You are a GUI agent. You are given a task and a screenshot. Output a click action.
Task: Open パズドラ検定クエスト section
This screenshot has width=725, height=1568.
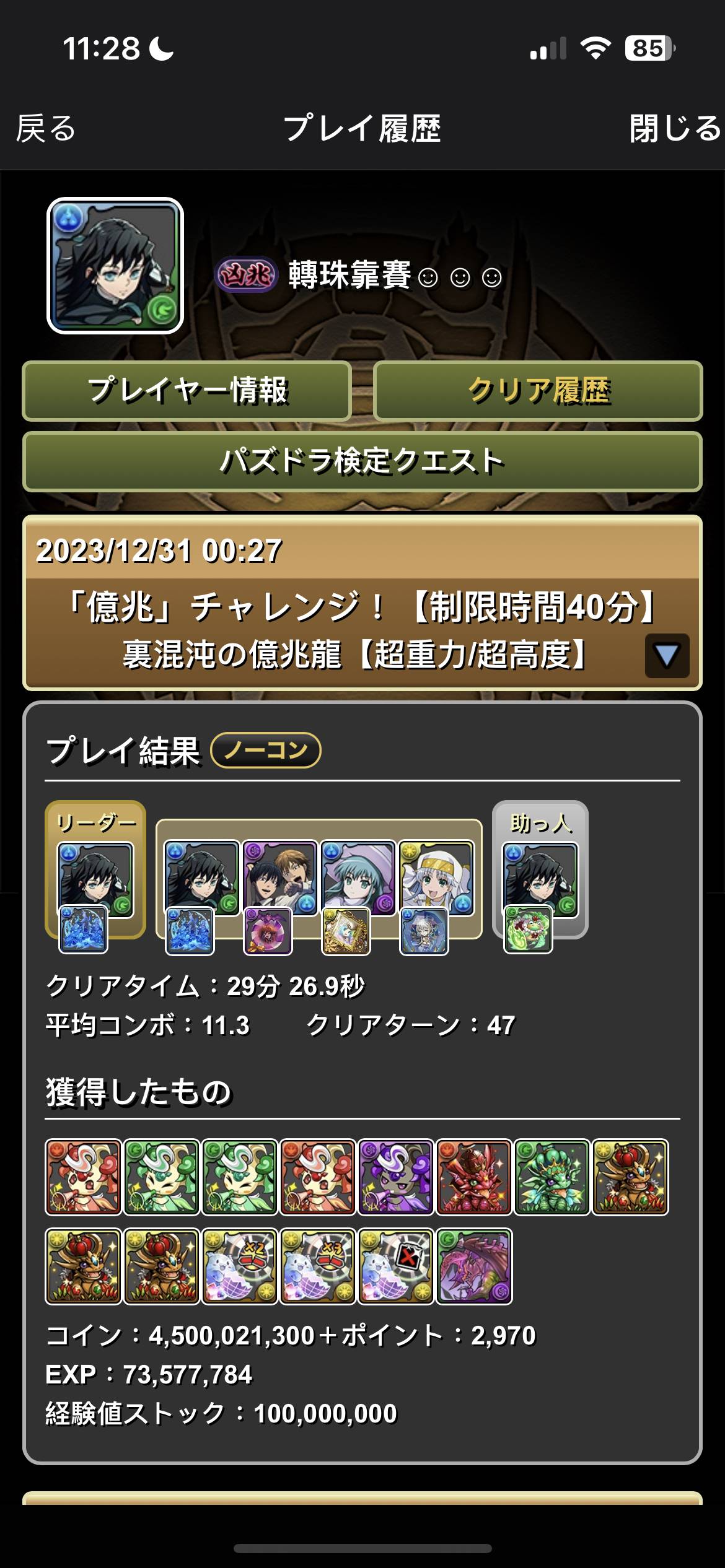coord(362,462)
